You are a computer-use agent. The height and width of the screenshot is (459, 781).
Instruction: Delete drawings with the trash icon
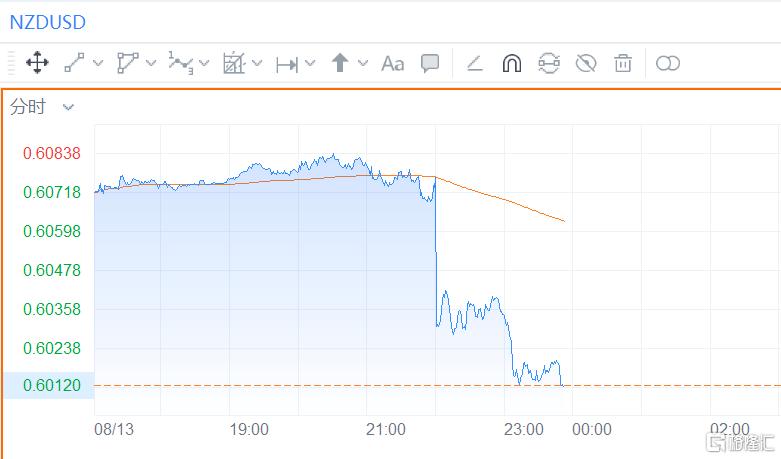[x=623, y=64]
